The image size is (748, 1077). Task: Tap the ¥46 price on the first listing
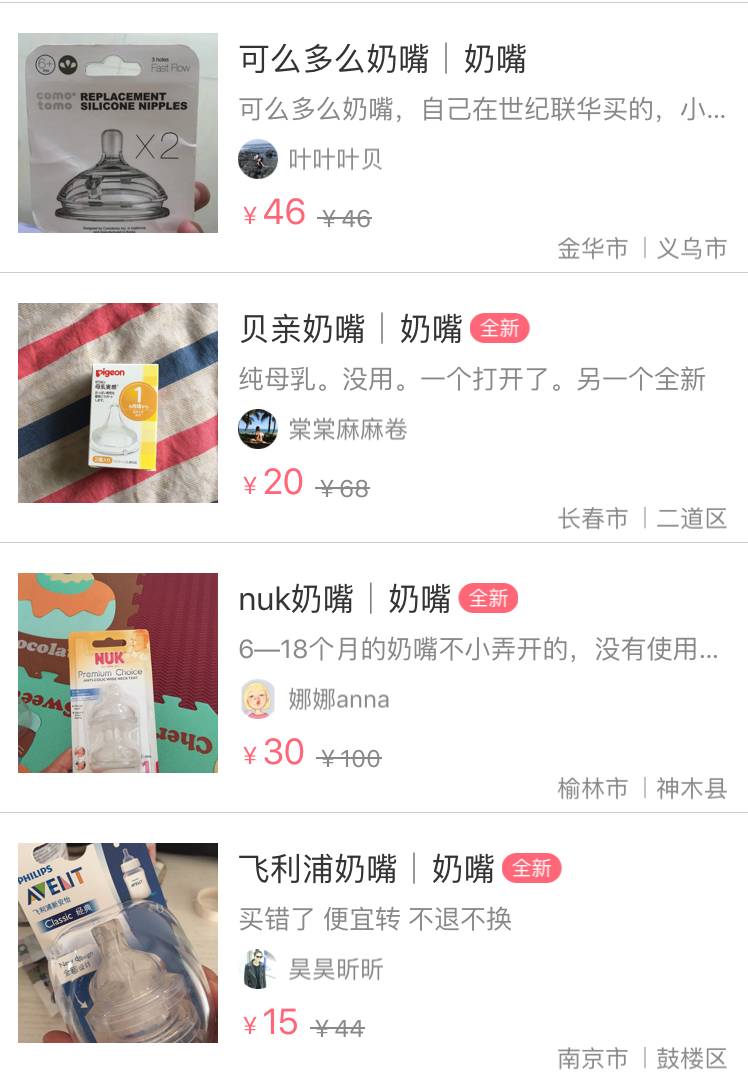pyautogui.click(x=275, y=213)
